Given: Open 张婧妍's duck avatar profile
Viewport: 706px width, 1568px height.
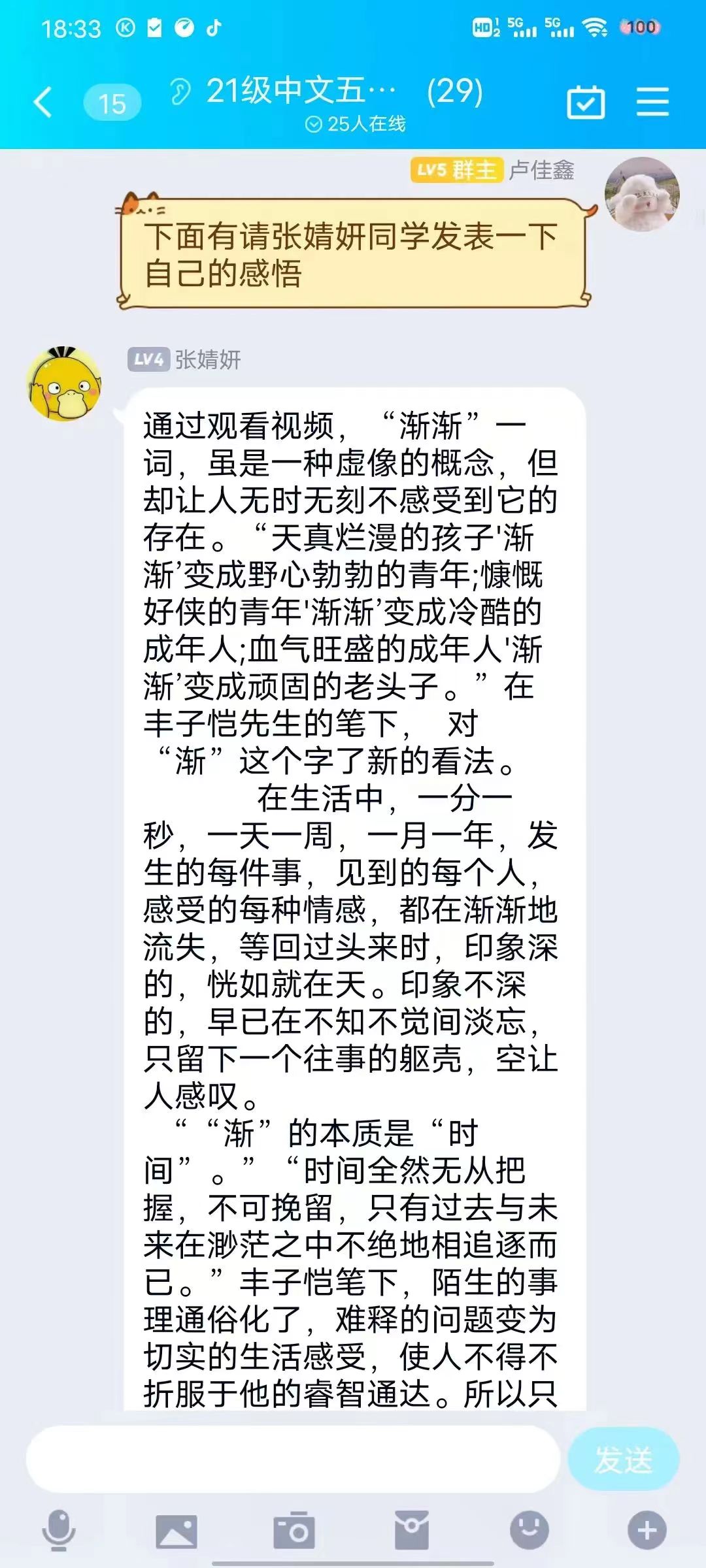Looking at the screenshot, I should coord(64,384).
